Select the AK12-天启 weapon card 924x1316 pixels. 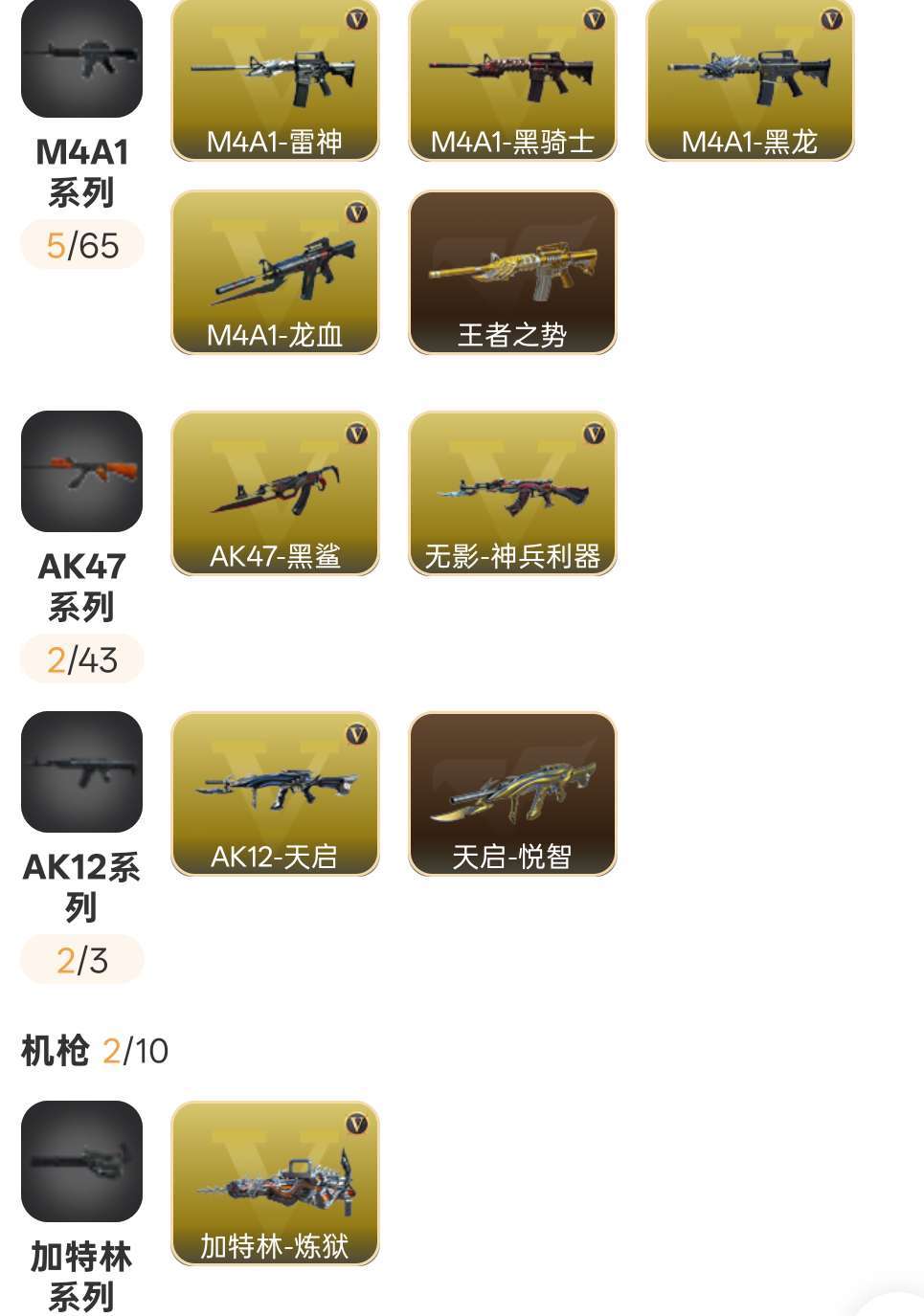275,793
